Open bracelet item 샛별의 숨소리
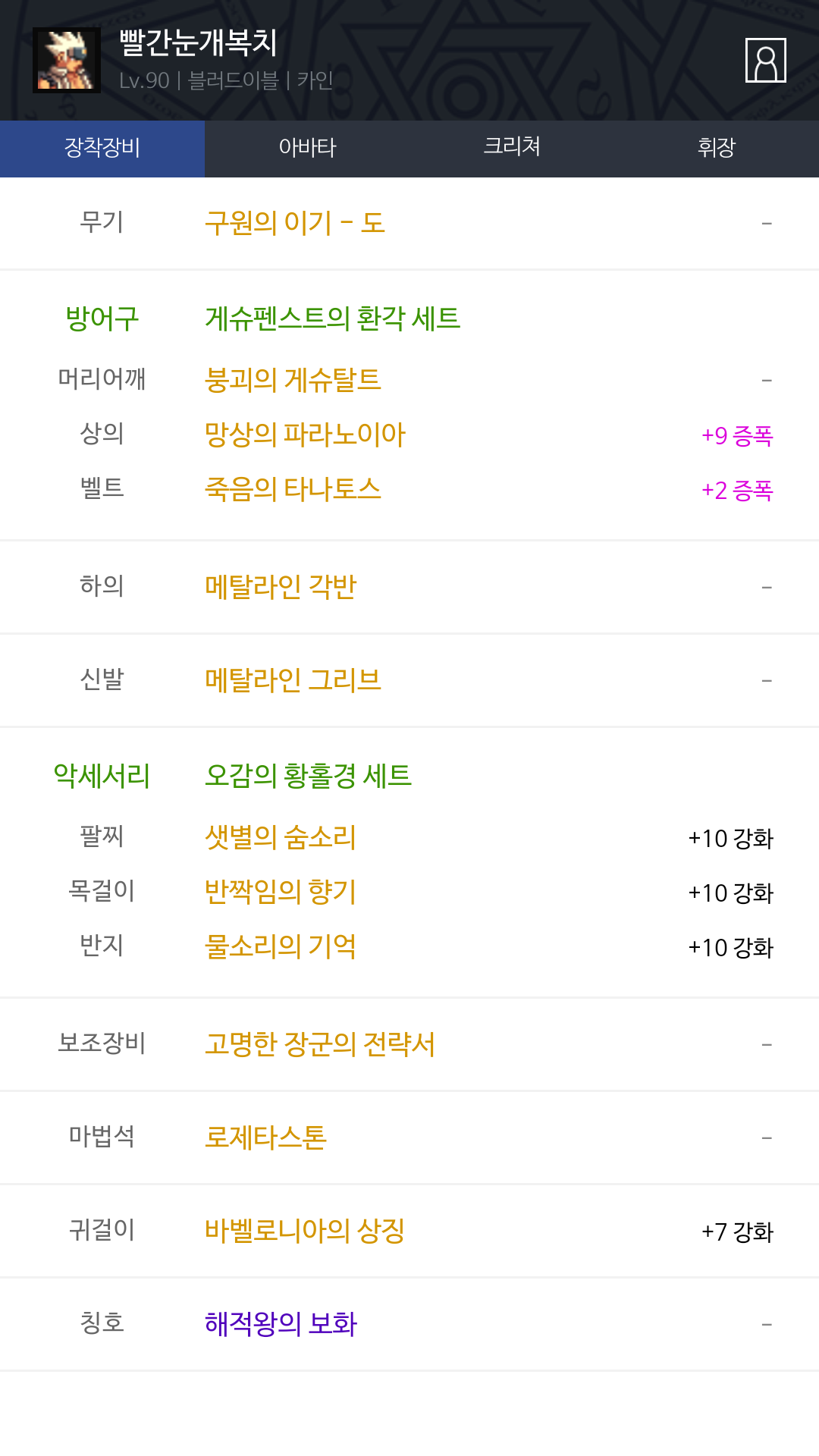The image size is (819, 1456). (281, 837)
